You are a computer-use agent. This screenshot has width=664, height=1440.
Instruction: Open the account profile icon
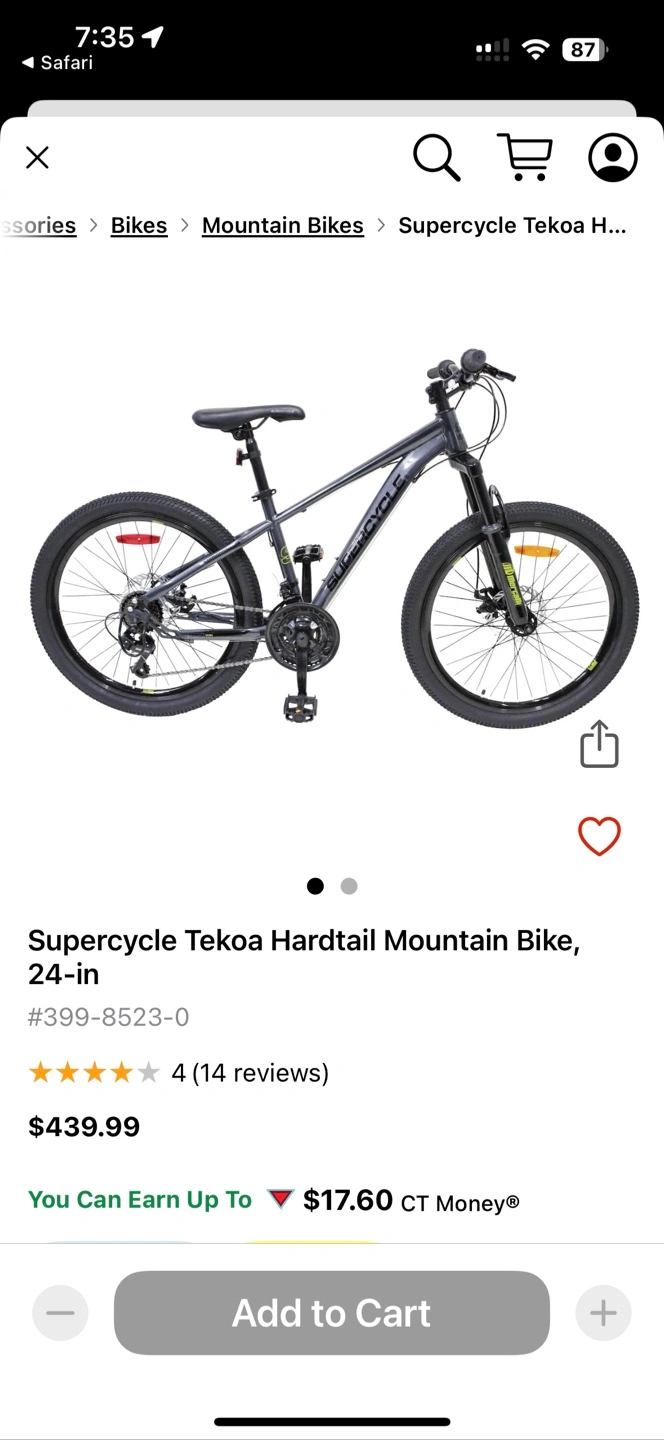(612, 157)
